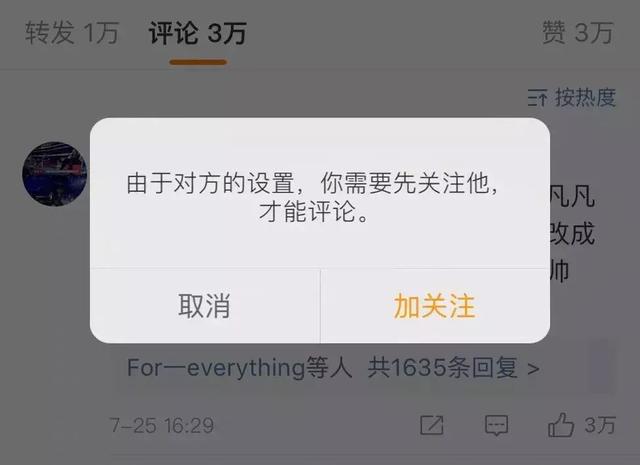Select the 评论 tab
The width and height of the screenshot is (640, 465).
(197, 33)
